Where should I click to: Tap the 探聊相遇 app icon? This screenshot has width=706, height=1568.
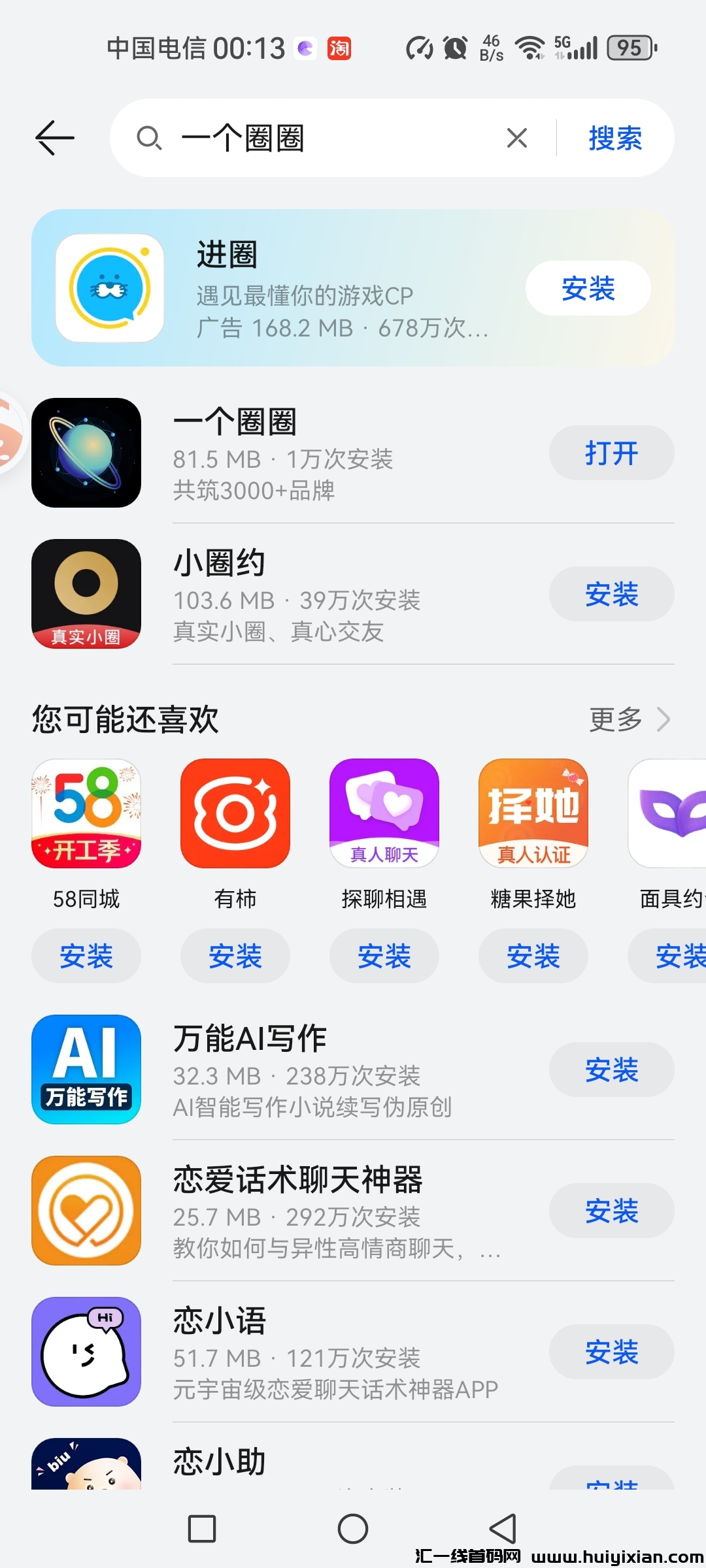[x=384, y=813]
